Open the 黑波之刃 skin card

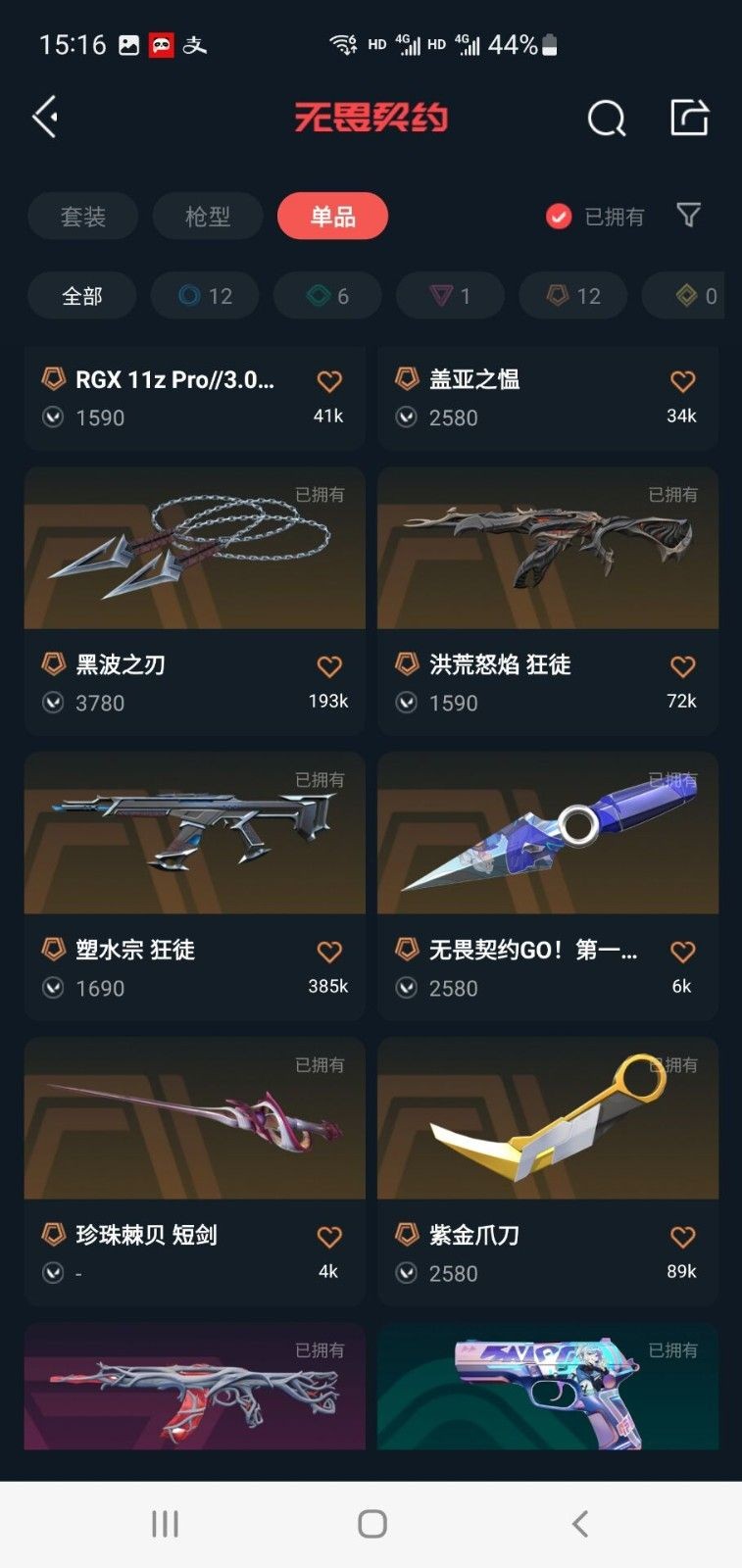(194, 600)
